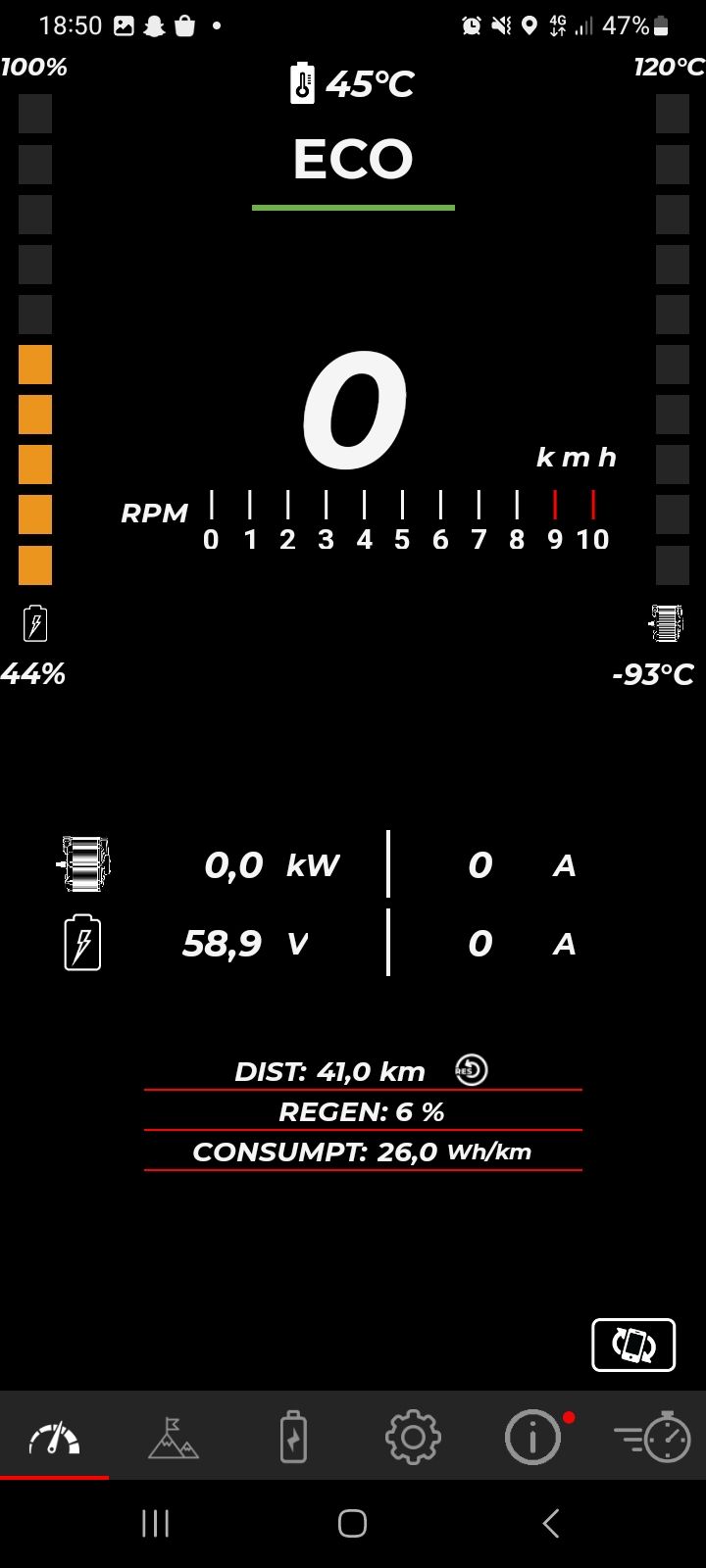Viewport: 706px width, 1568px height.
Task: Switch to the stopwatch timer tab
Action: tap(653, 1438)
